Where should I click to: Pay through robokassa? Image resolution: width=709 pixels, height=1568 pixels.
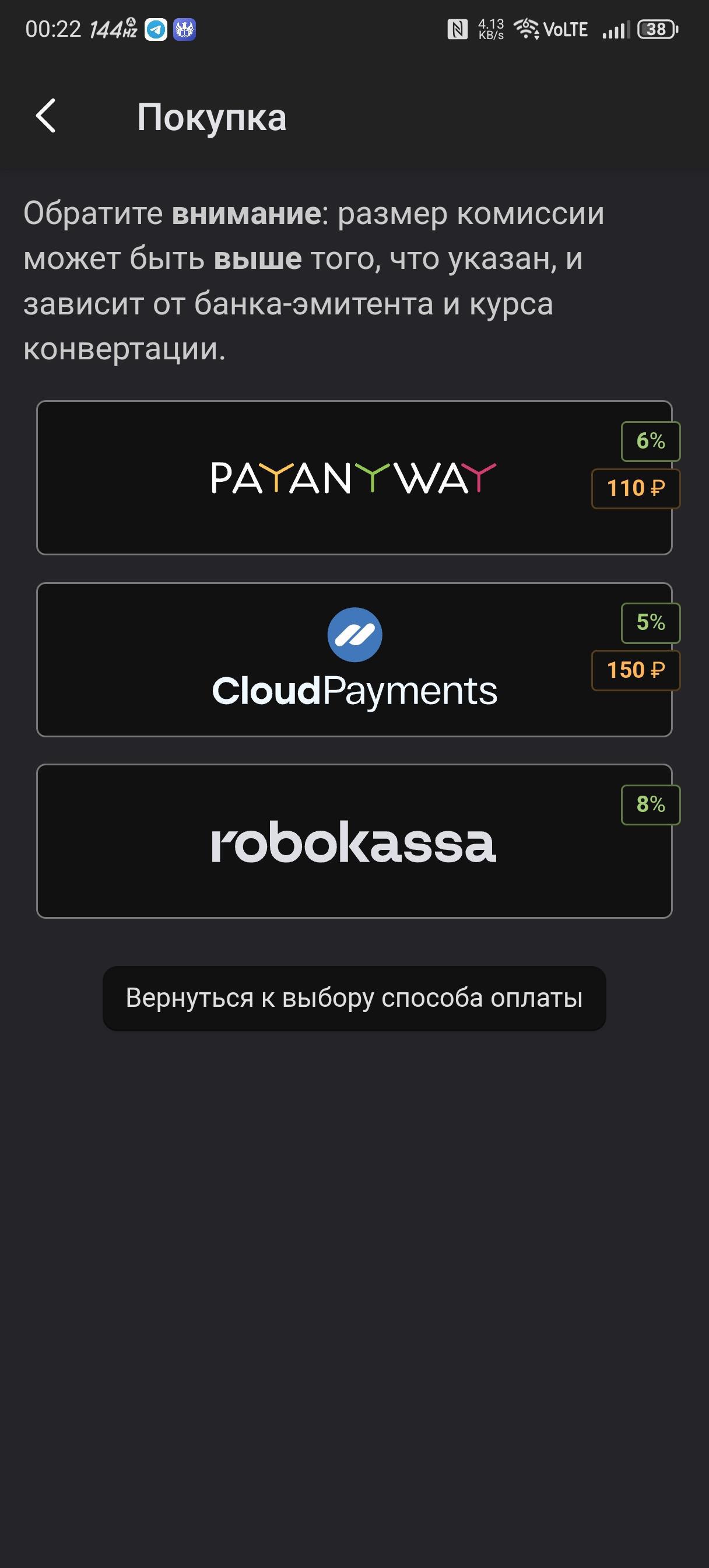click(353, 841)
